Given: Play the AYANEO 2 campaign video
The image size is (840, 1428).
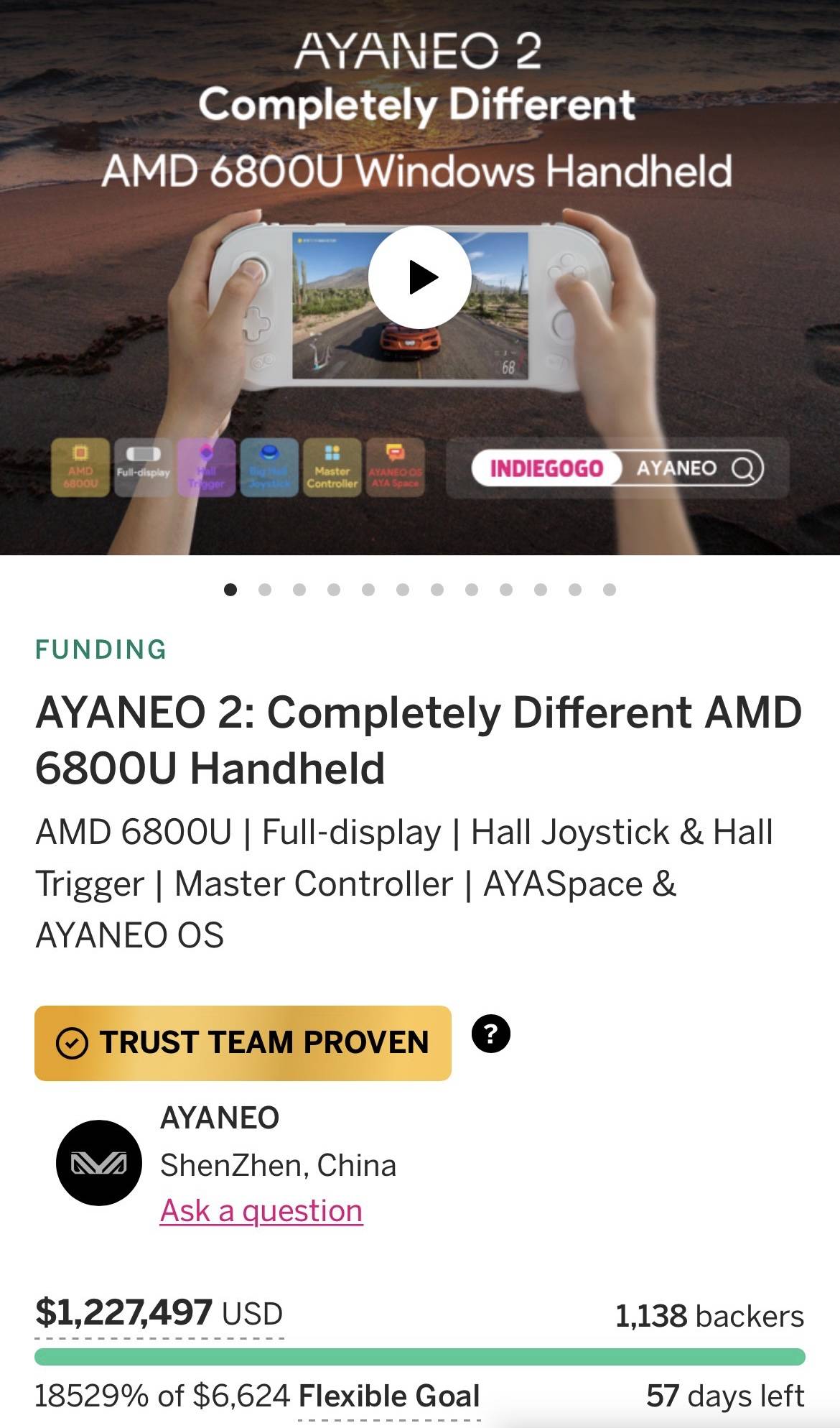Looking at the screenshot, I should point(420,277).
